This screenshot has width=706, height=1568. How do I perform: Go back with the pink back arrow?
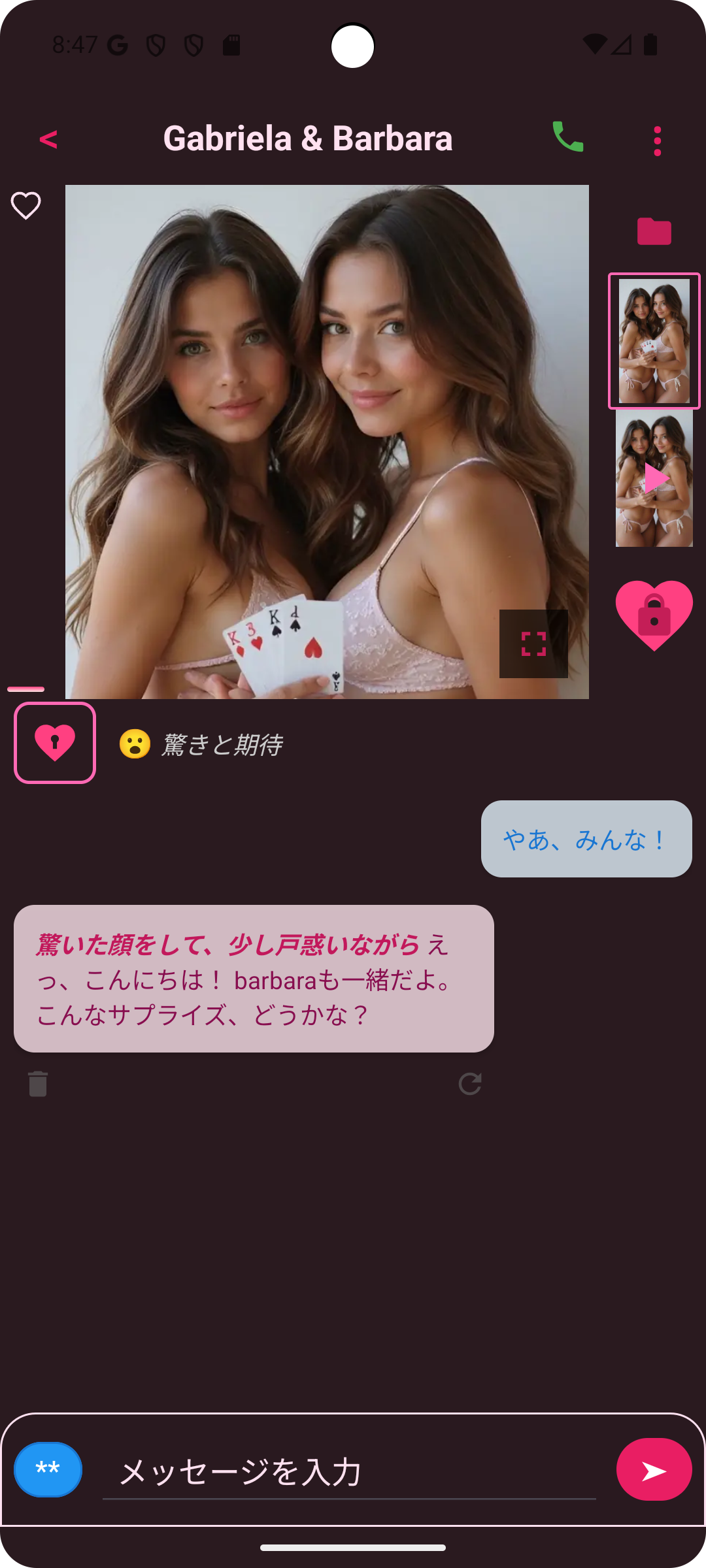coord(48,139)
